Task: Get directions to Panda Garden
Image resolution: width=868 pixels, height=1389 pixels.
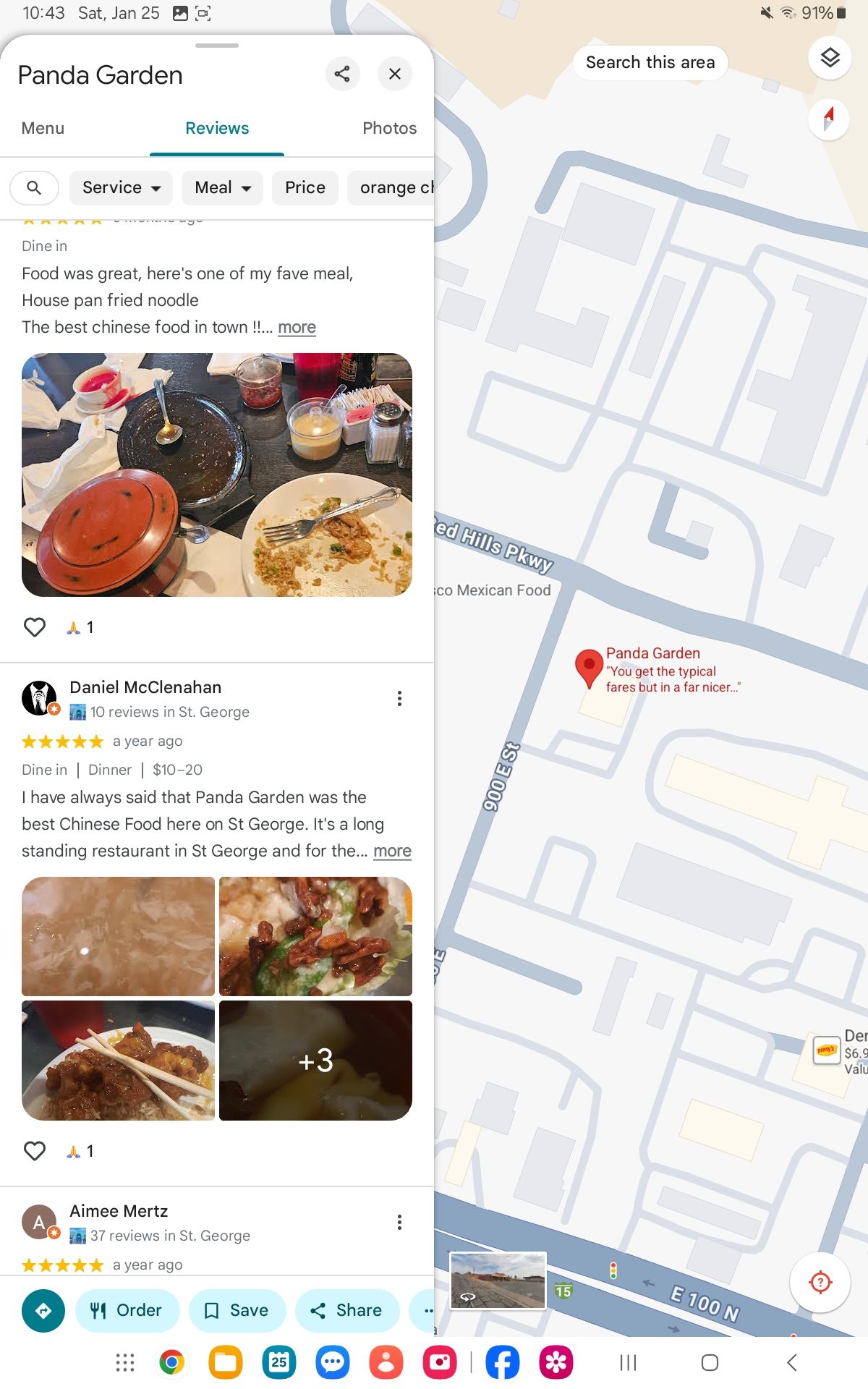Action: pos(43,1310)
